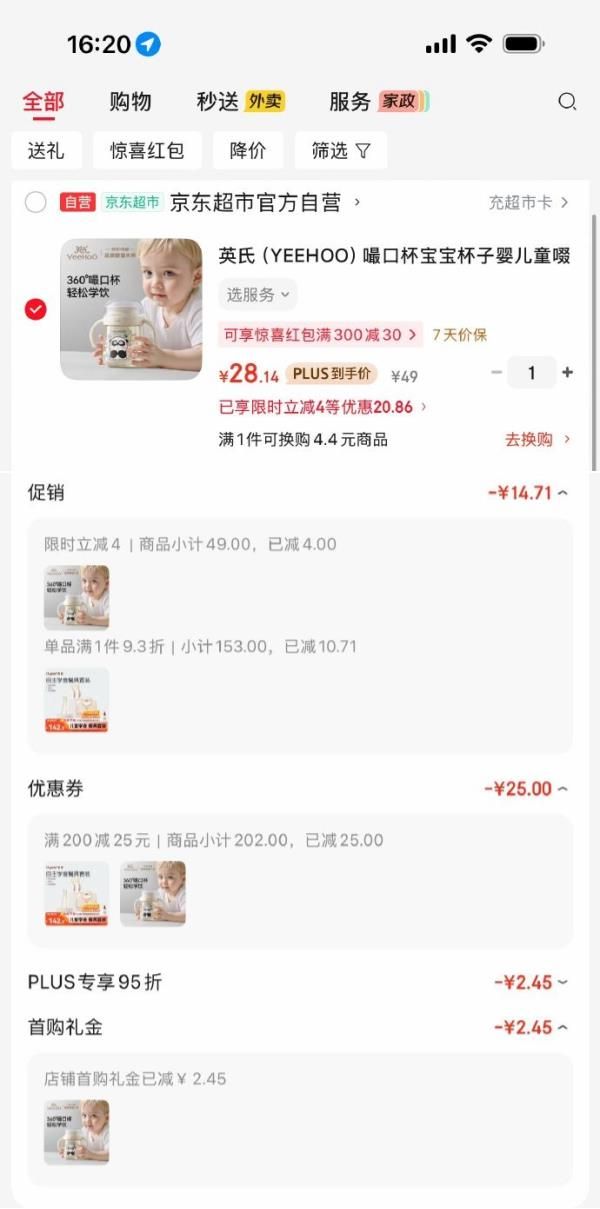The width and height of the screenshot is (600, 1209).
Task: Select the 降价 filter chip
Action: pos(248,150)
